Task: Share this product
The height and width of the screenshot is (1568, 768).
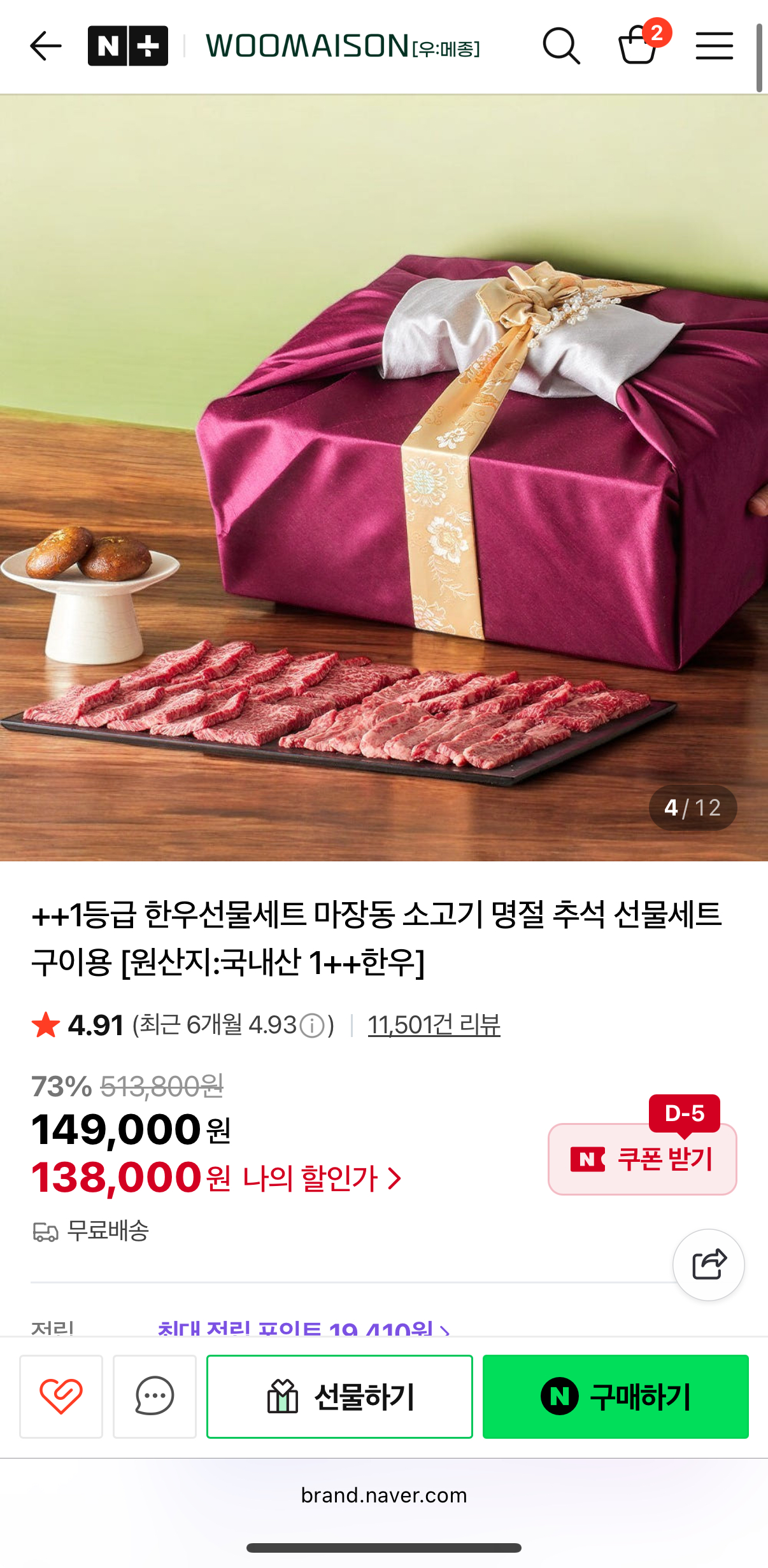Action: click(x=708, y=1264)
